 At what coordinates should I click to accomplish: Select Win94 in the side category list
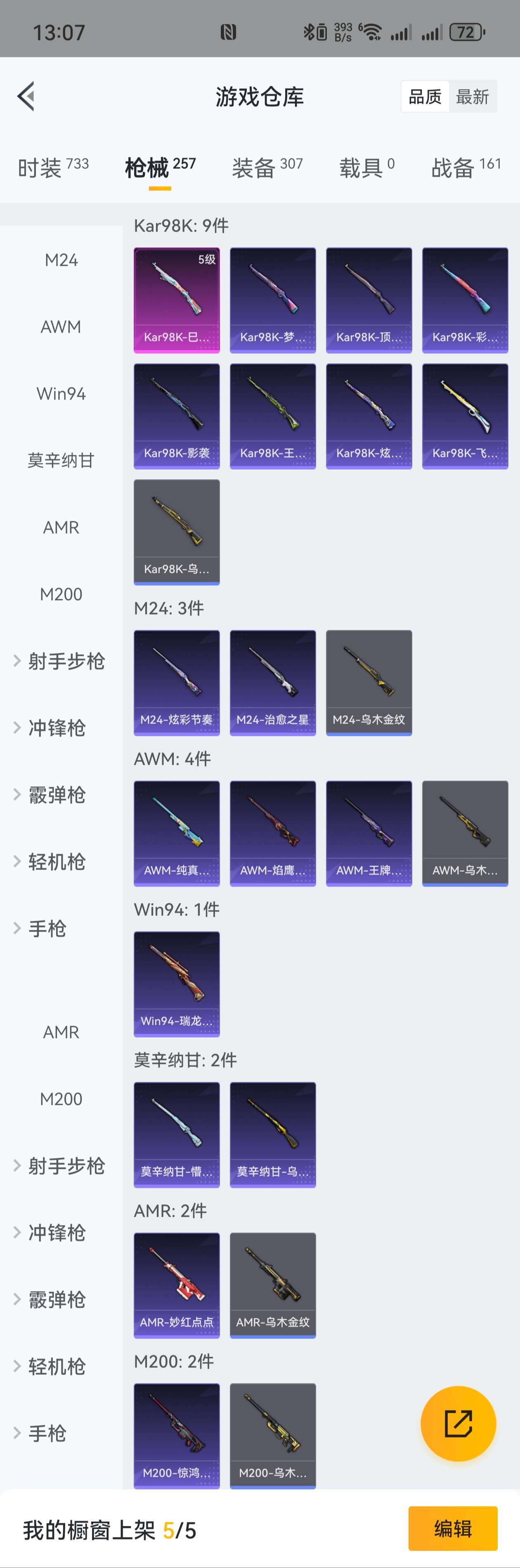pyautogui.click(x=61, y=394)
